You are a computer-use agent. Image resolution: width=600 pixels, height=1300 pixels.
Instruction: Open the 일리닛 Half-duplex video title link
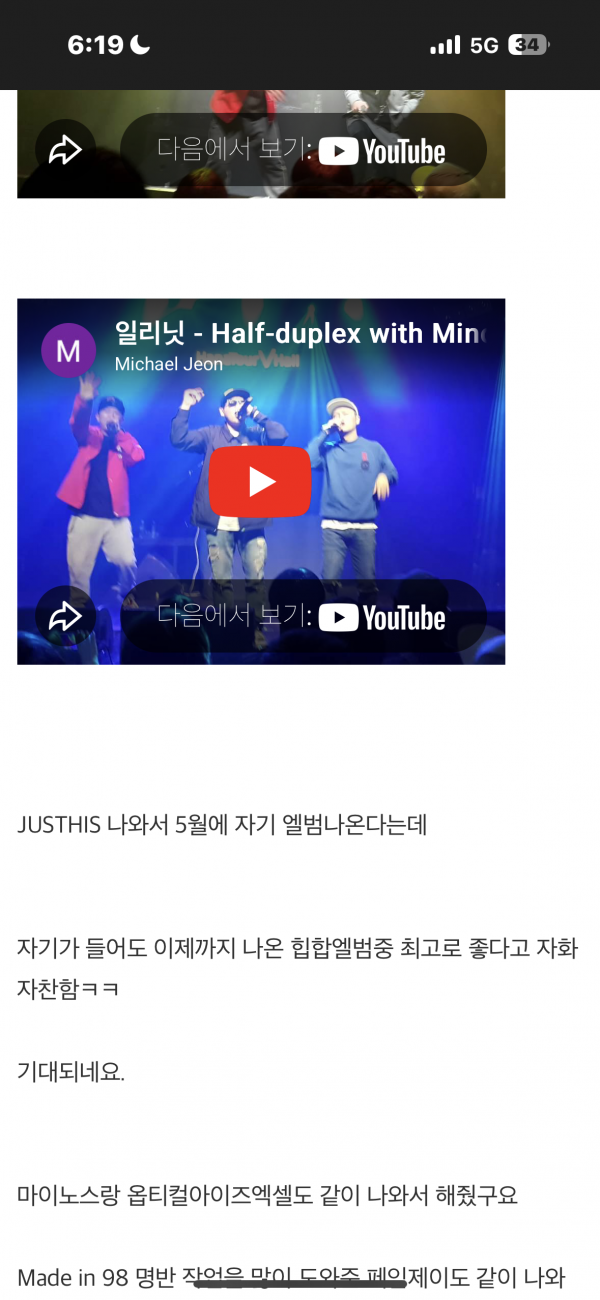(300, 333)
